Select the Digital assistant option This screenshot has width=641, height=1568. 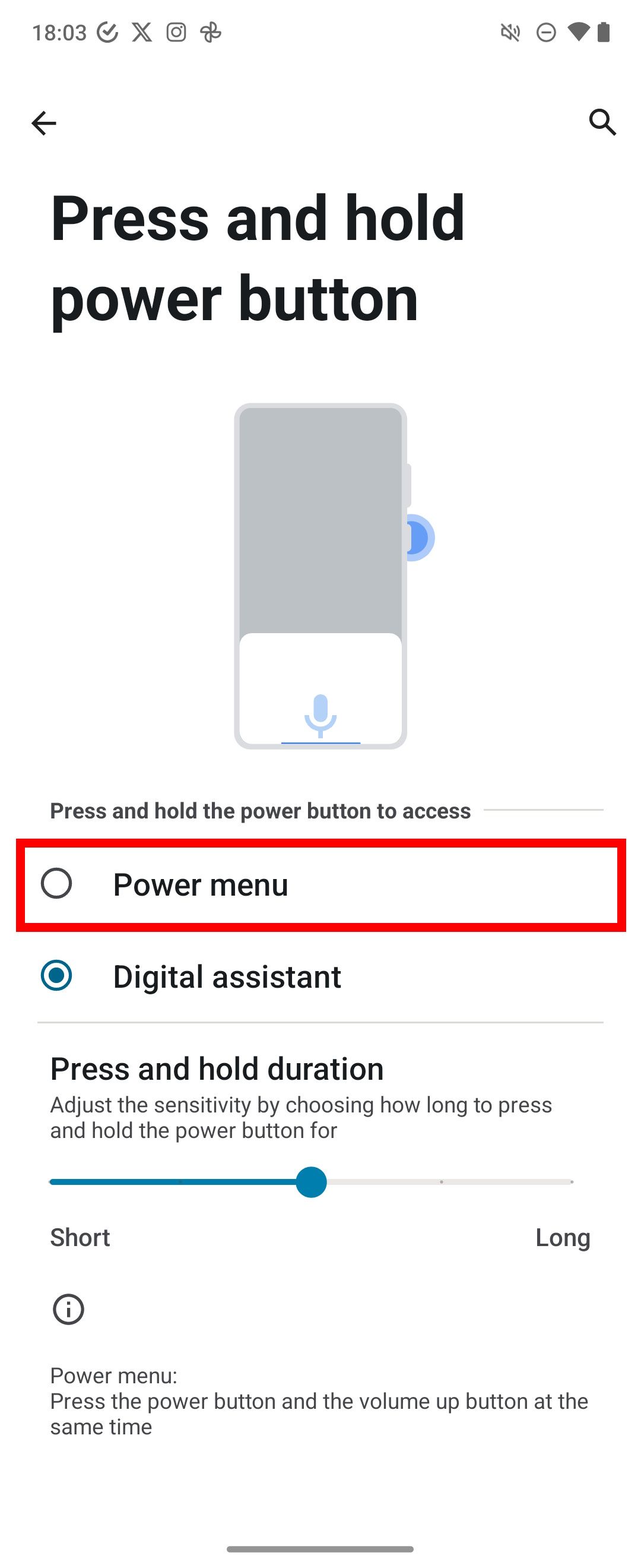coord(227,976)
